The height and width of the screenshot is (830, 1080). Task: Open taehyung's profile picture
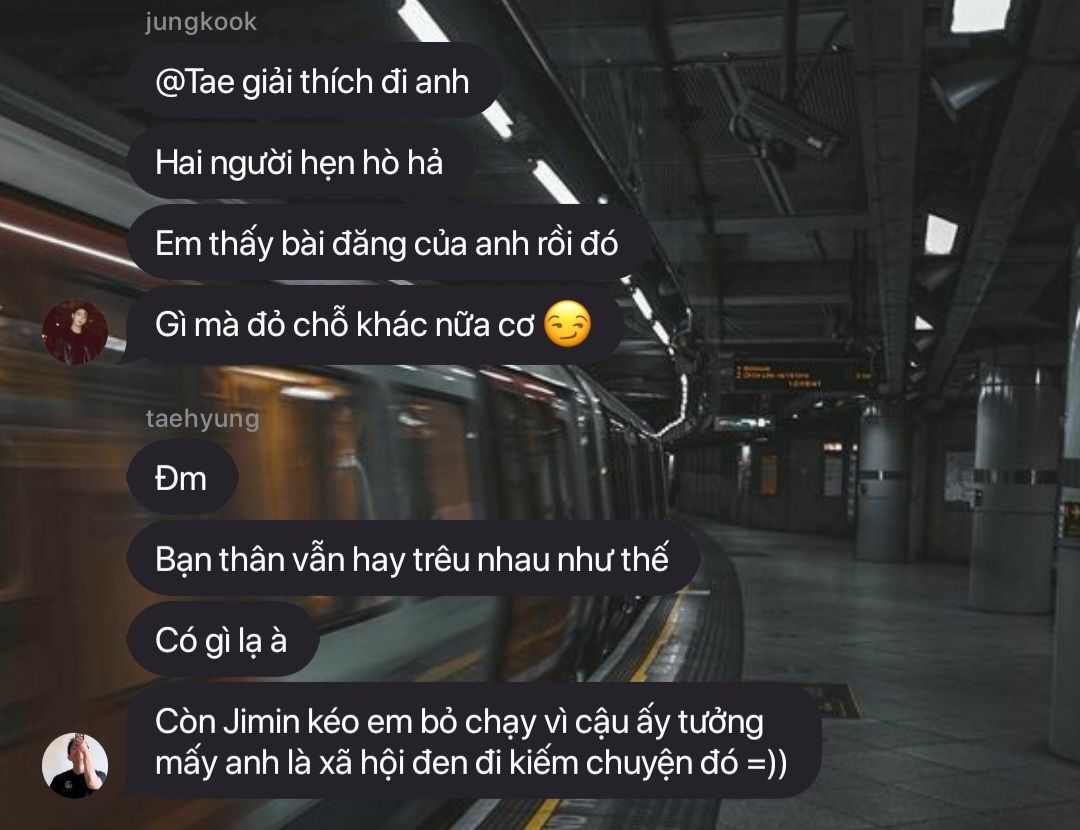coord(75,765)
